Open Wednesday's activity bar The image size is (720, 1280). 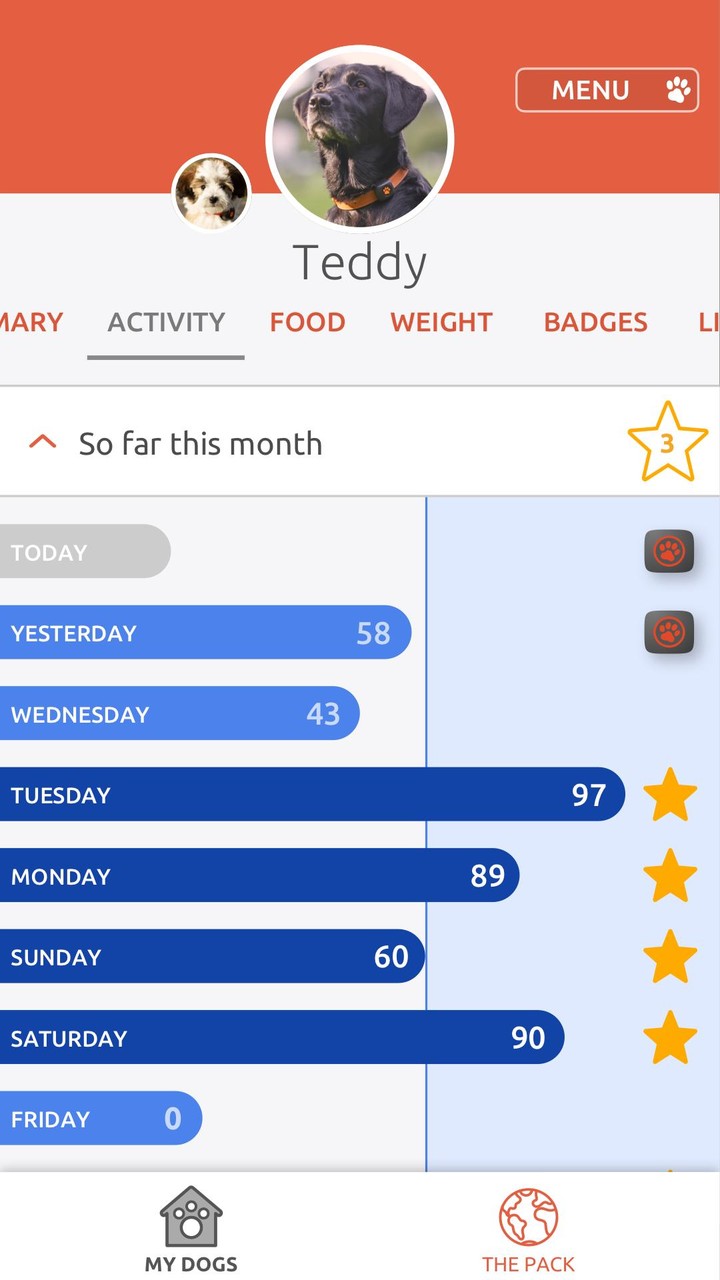coord(180,714)
